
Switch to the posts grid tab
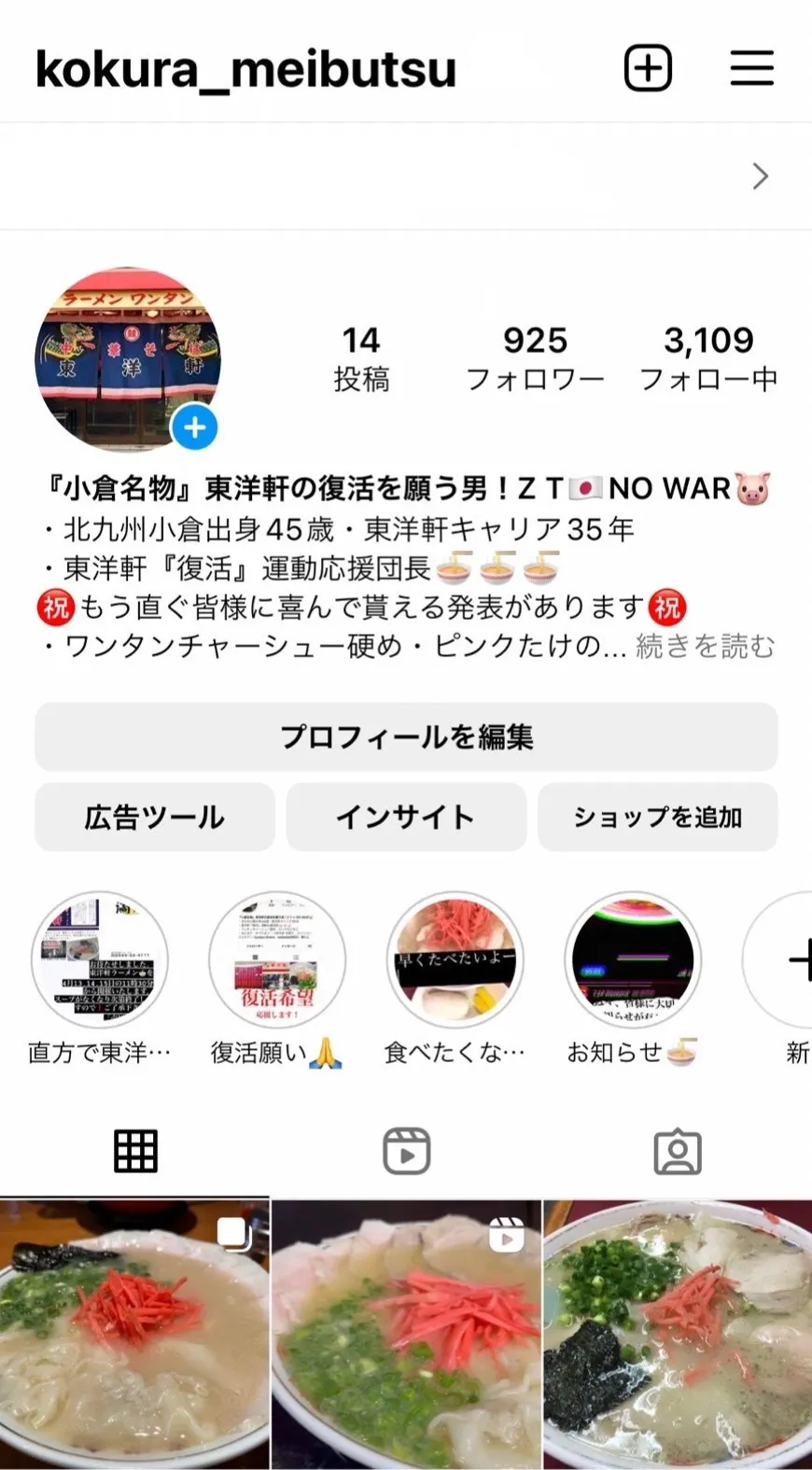point(135,1151)
